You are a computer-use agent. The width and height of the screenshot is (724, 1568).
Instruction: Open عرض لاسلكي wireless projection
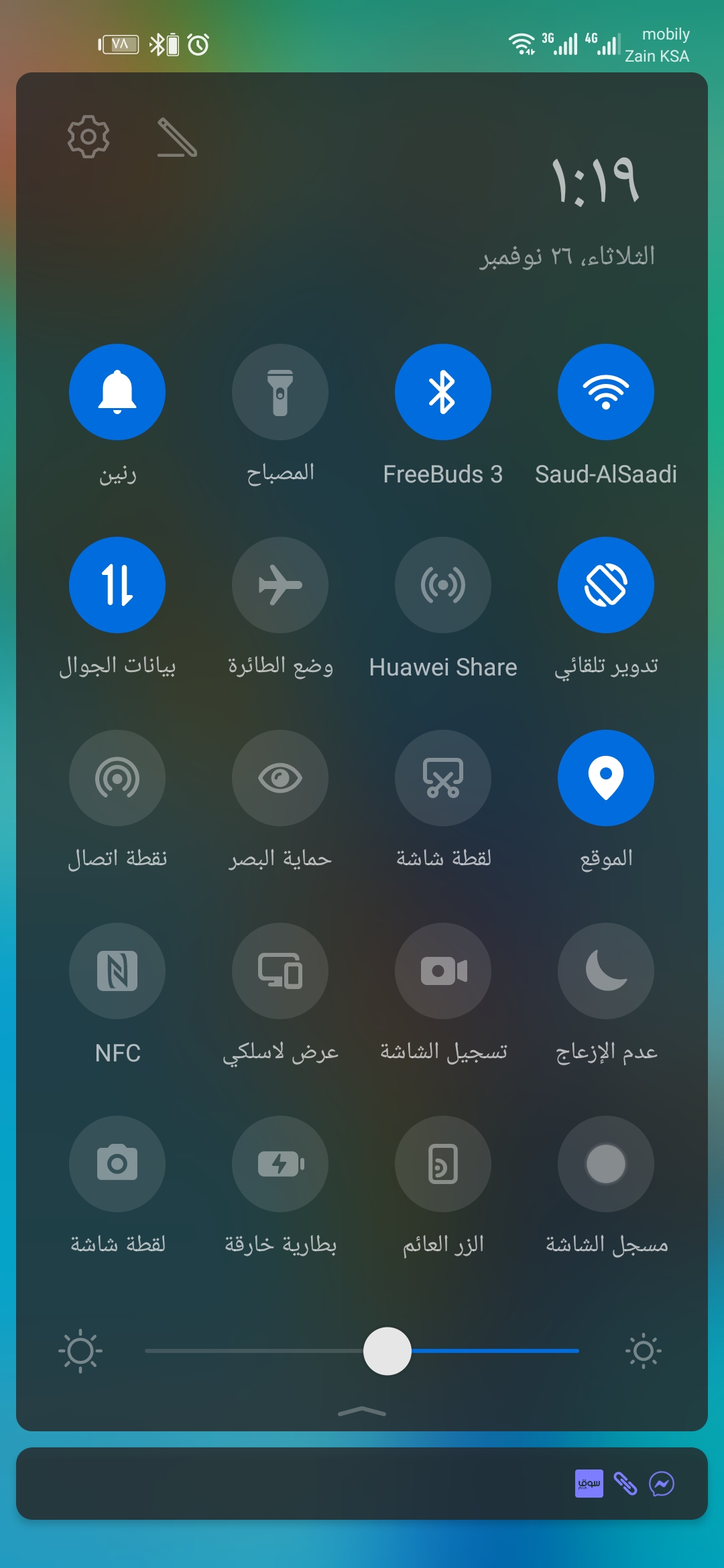(280, 972)
